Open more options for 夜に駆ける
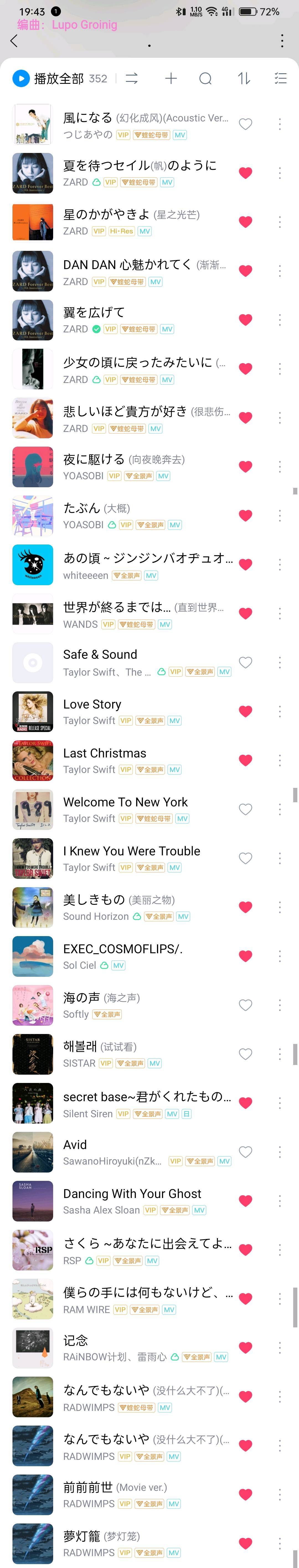 [280, 467]
